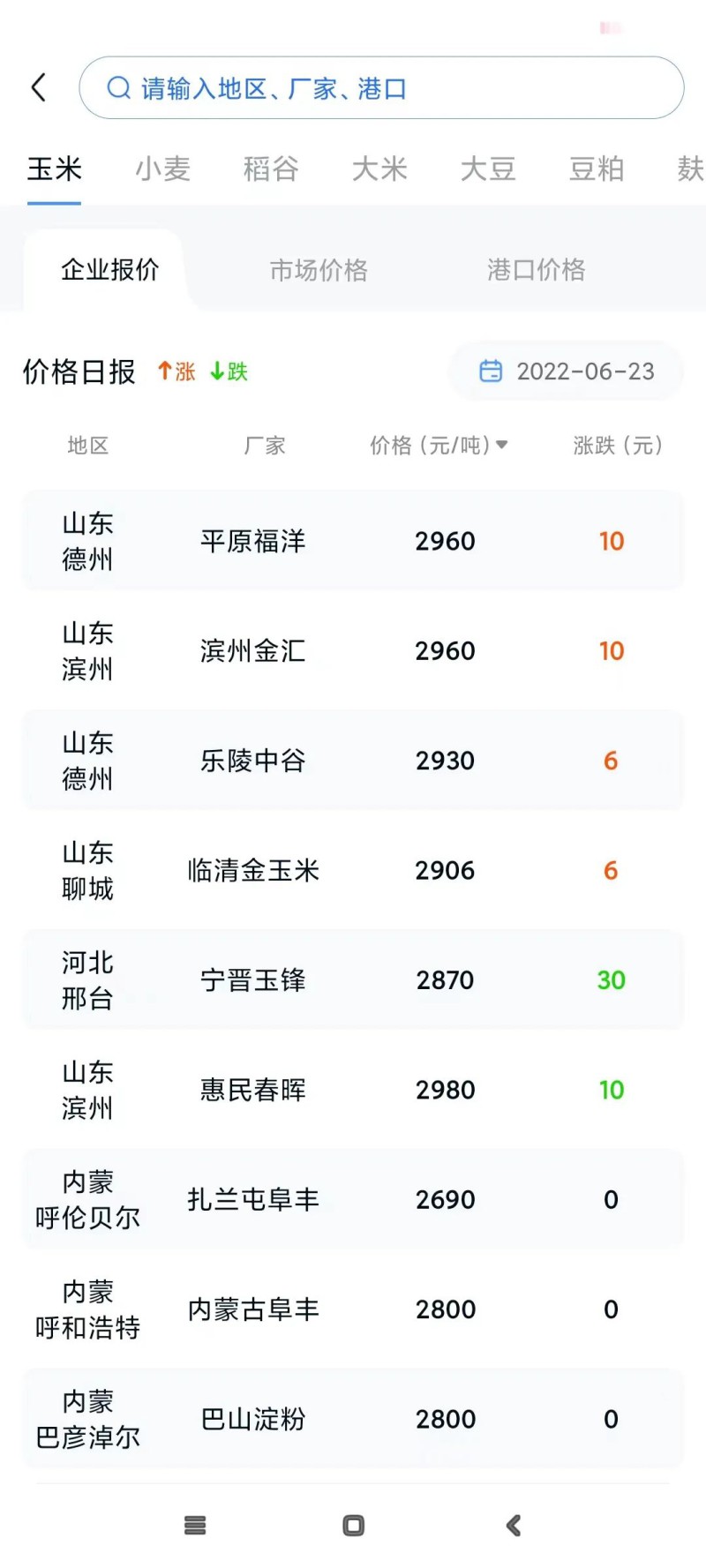Open the 宁晋玉锋 price row
706x1568 pixels.
[x=353, y=980]
